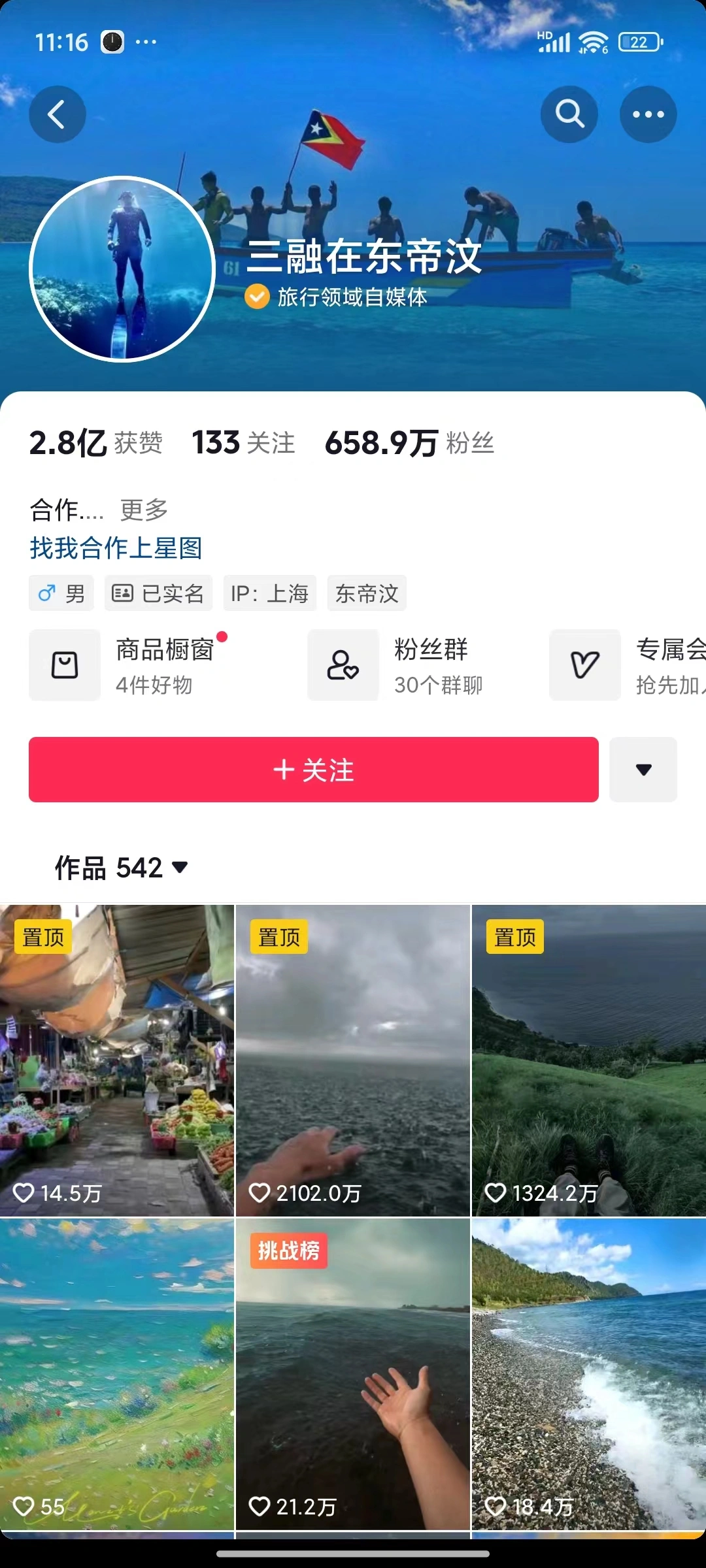
Task: Open the 挑战榜 video with 21.2万 likes
Action: click(x=353, y=1373)
